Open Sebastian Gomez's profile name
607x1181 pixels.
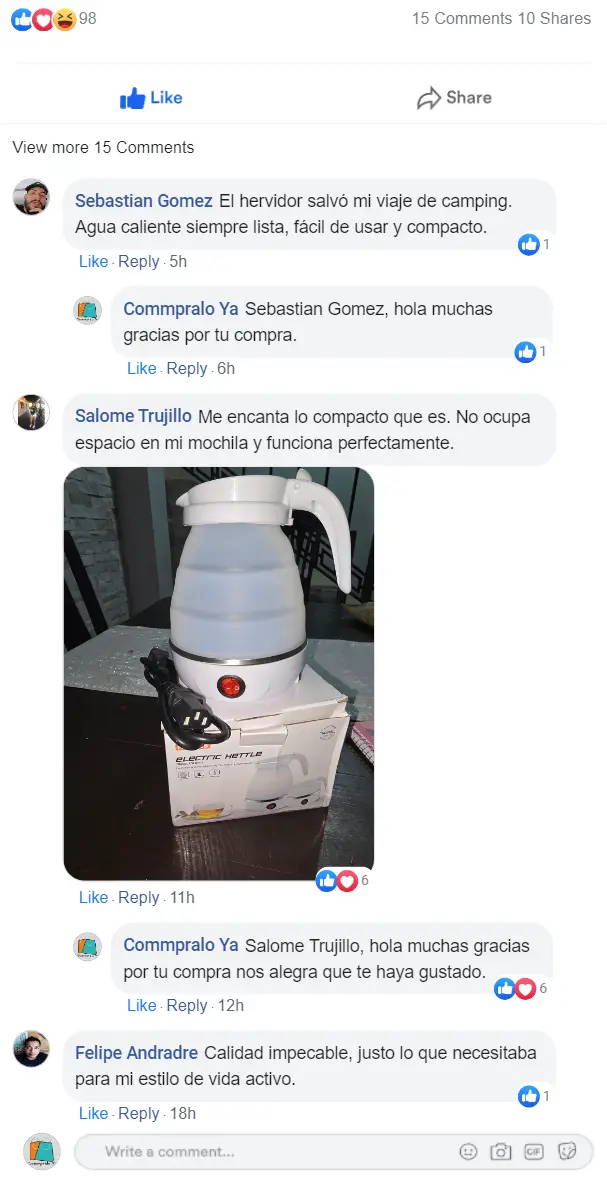point(143,200)
